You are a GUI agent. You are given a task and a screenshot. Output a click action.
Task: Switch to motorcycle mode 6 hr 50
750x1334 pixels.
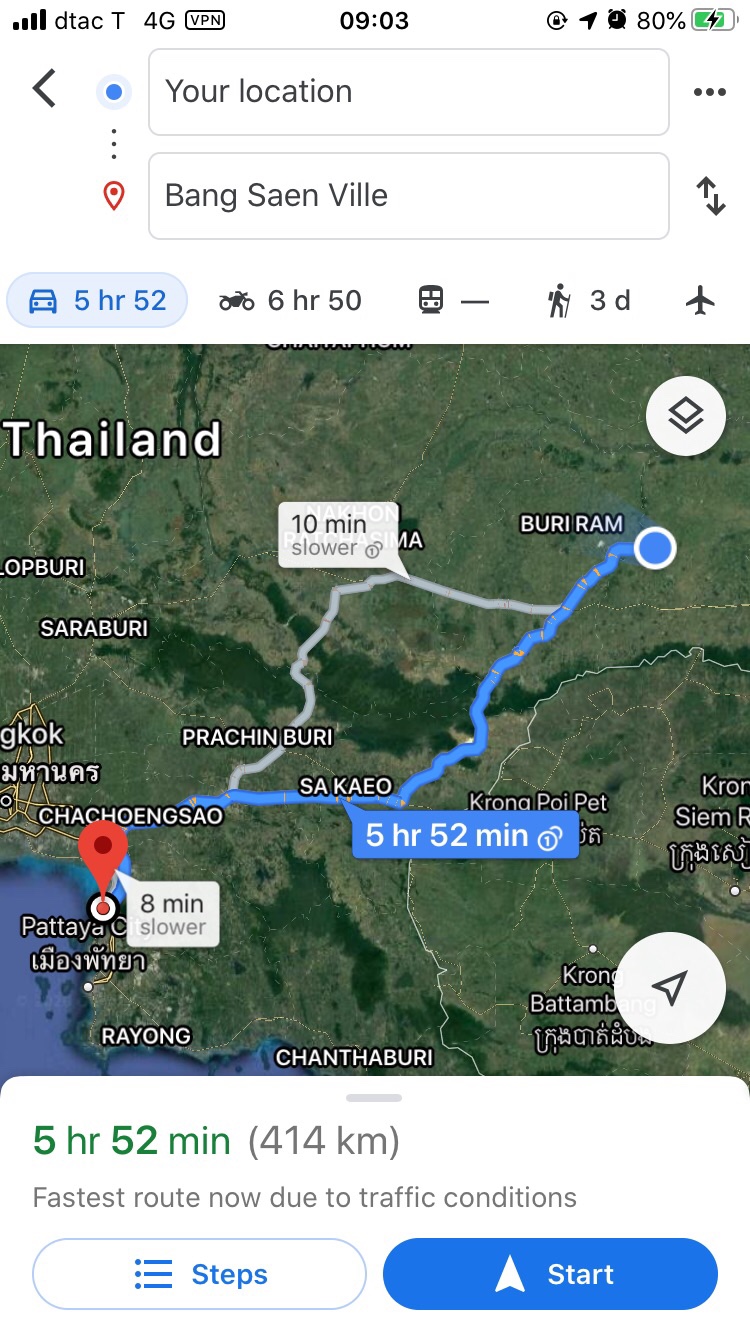point(290,300)
